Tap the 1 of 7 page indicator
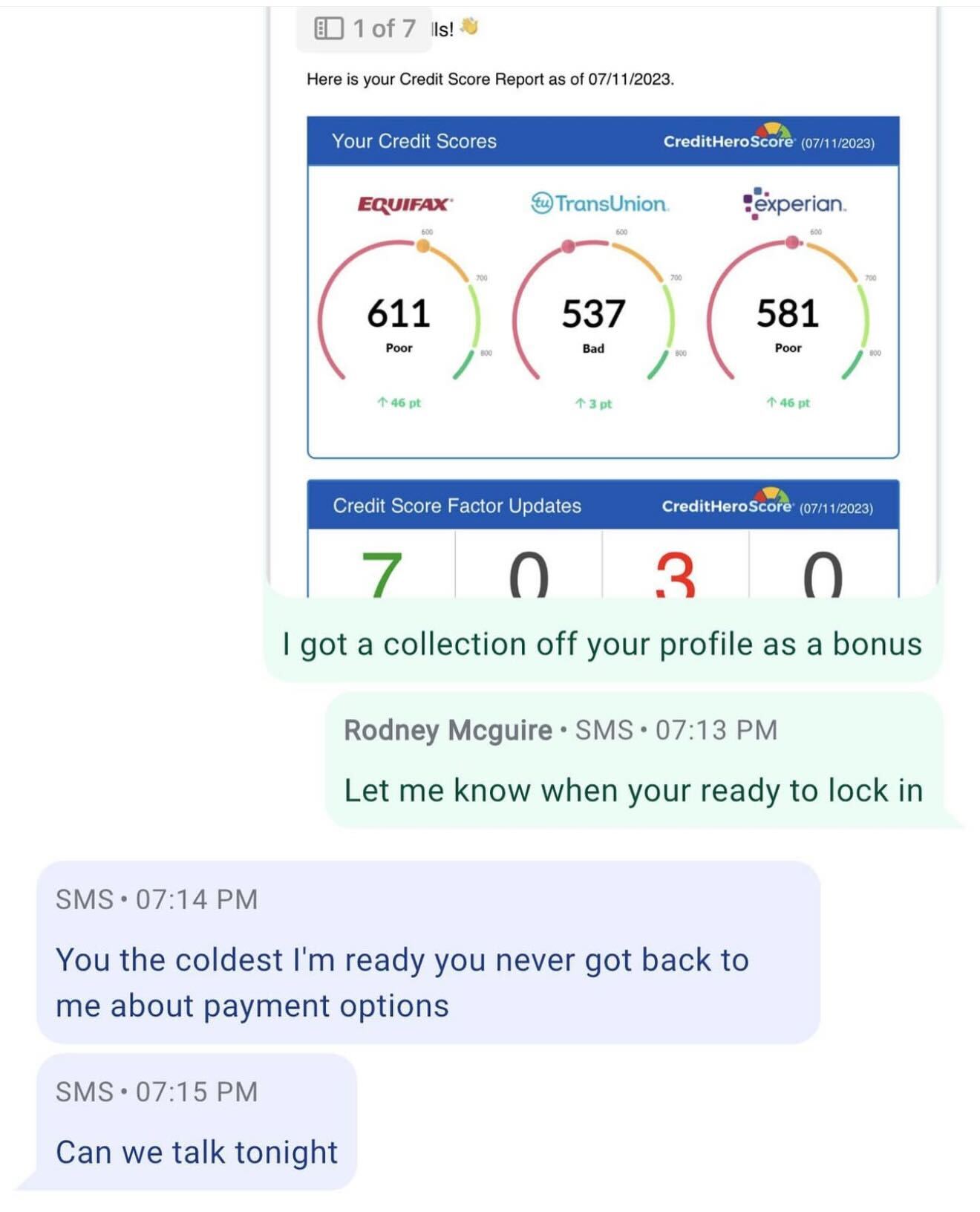This screenshot has width=980, height=1212. coord(365,29)
